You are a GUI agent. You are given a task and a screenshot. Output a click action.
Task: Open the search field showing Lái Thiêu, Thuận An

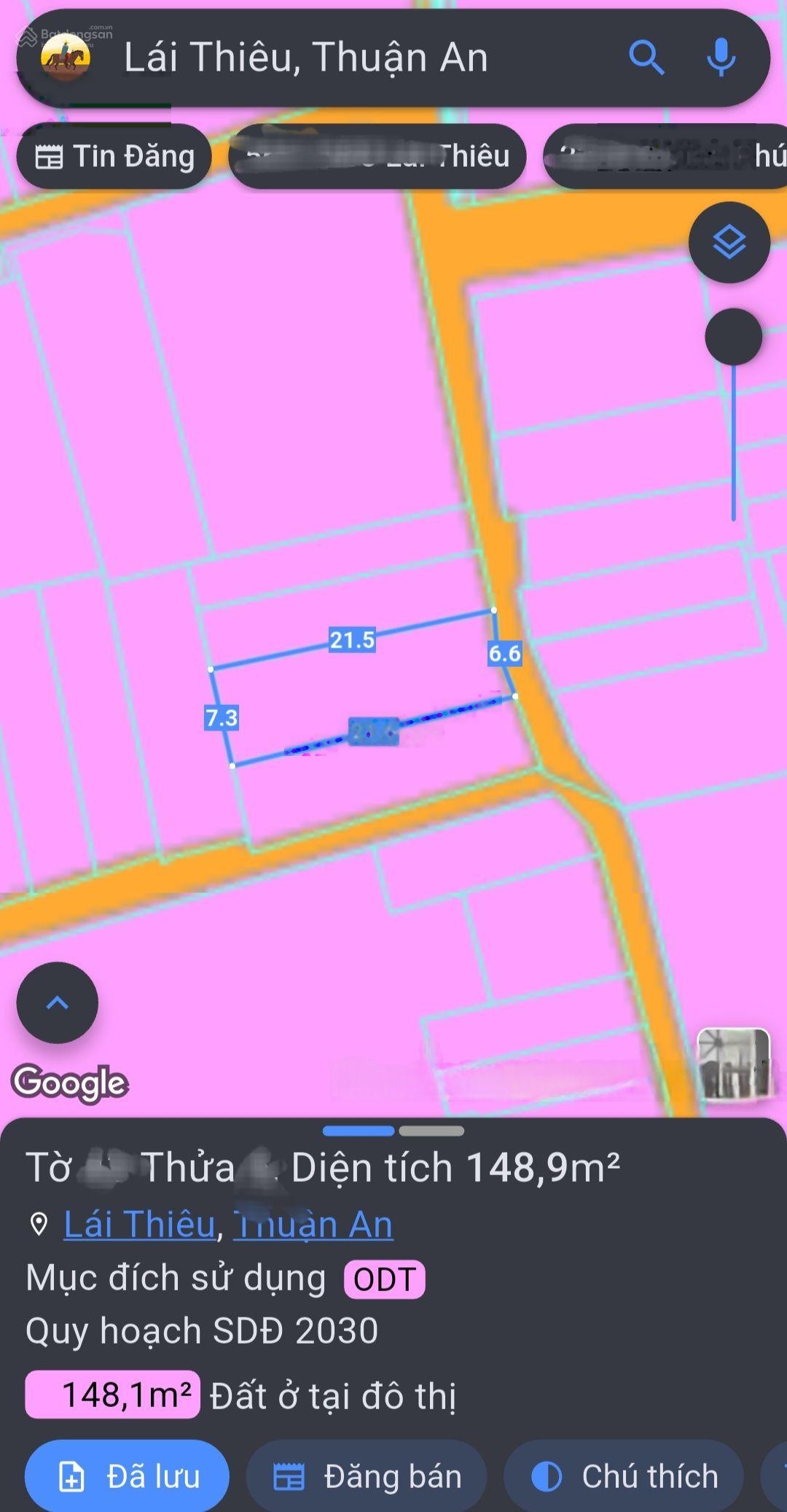(x=350, y=58)
